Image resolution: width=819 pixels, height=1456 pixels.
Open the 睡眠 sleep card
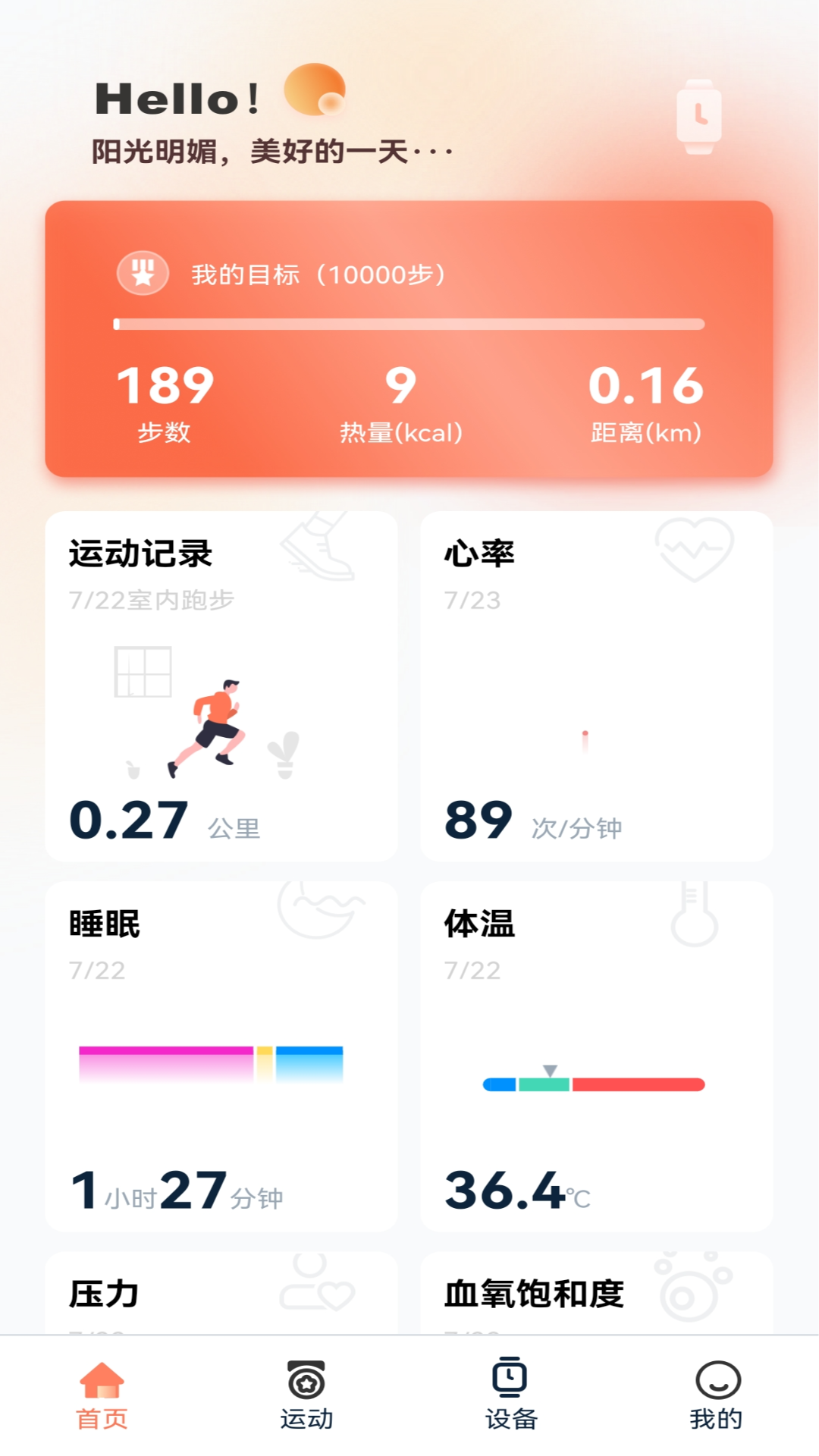coord(221,1056)
